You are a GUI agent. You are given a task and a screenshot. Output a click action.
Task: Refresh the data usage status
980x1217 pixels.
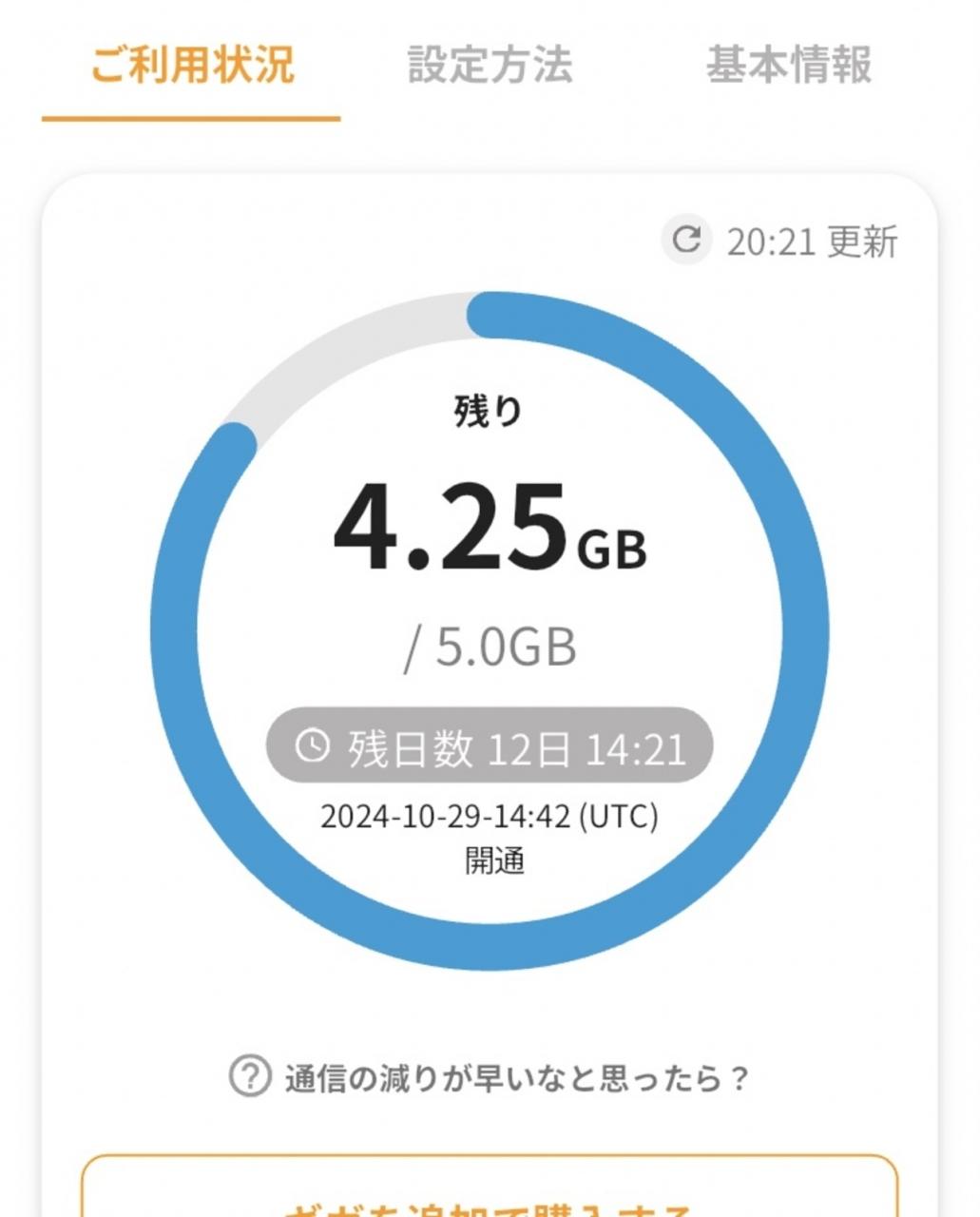[686, 240]
